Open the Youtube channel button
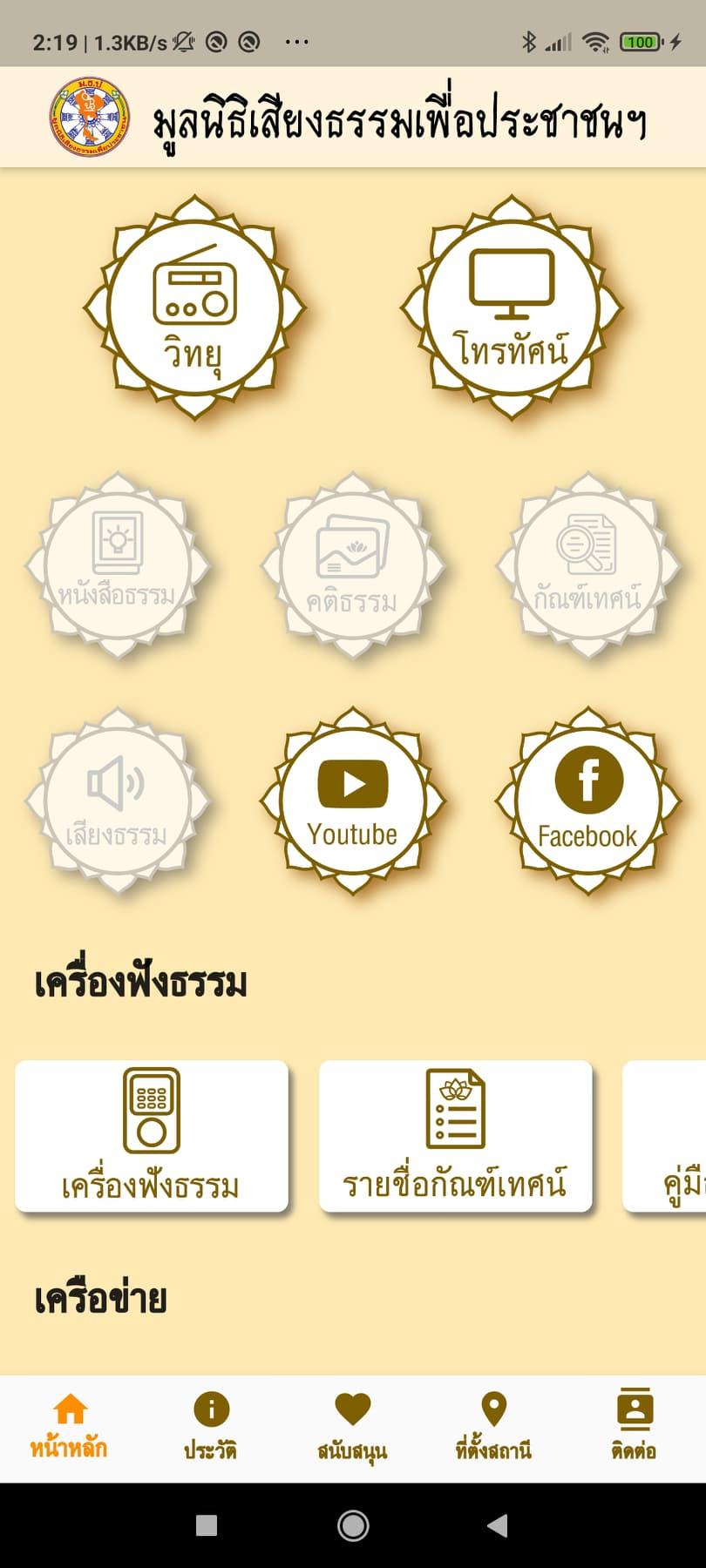This screenshot has width=706, height=1568. (x=353, y=801)
